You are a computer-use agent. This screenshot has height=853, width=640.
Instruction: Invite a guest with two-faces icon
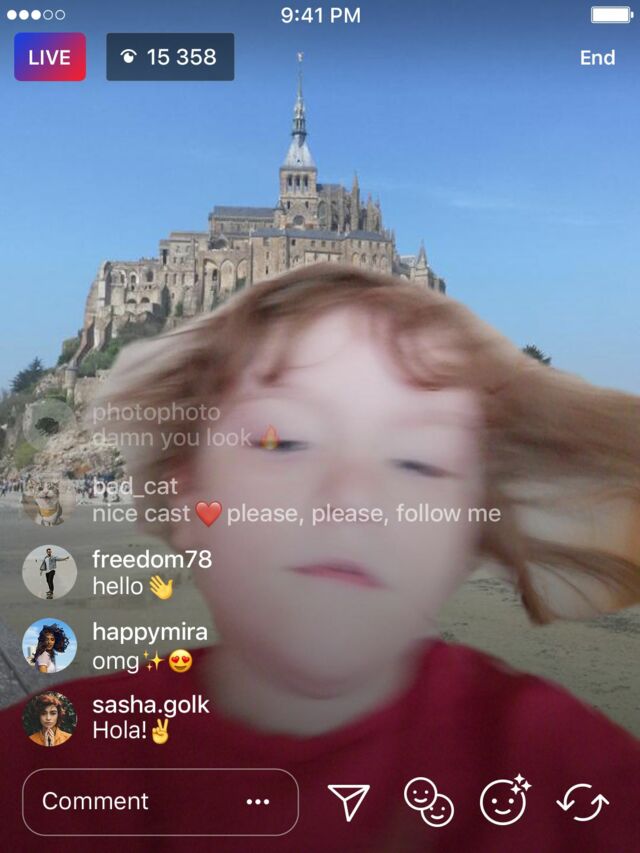pyautogui.click(x=429, y=802)
